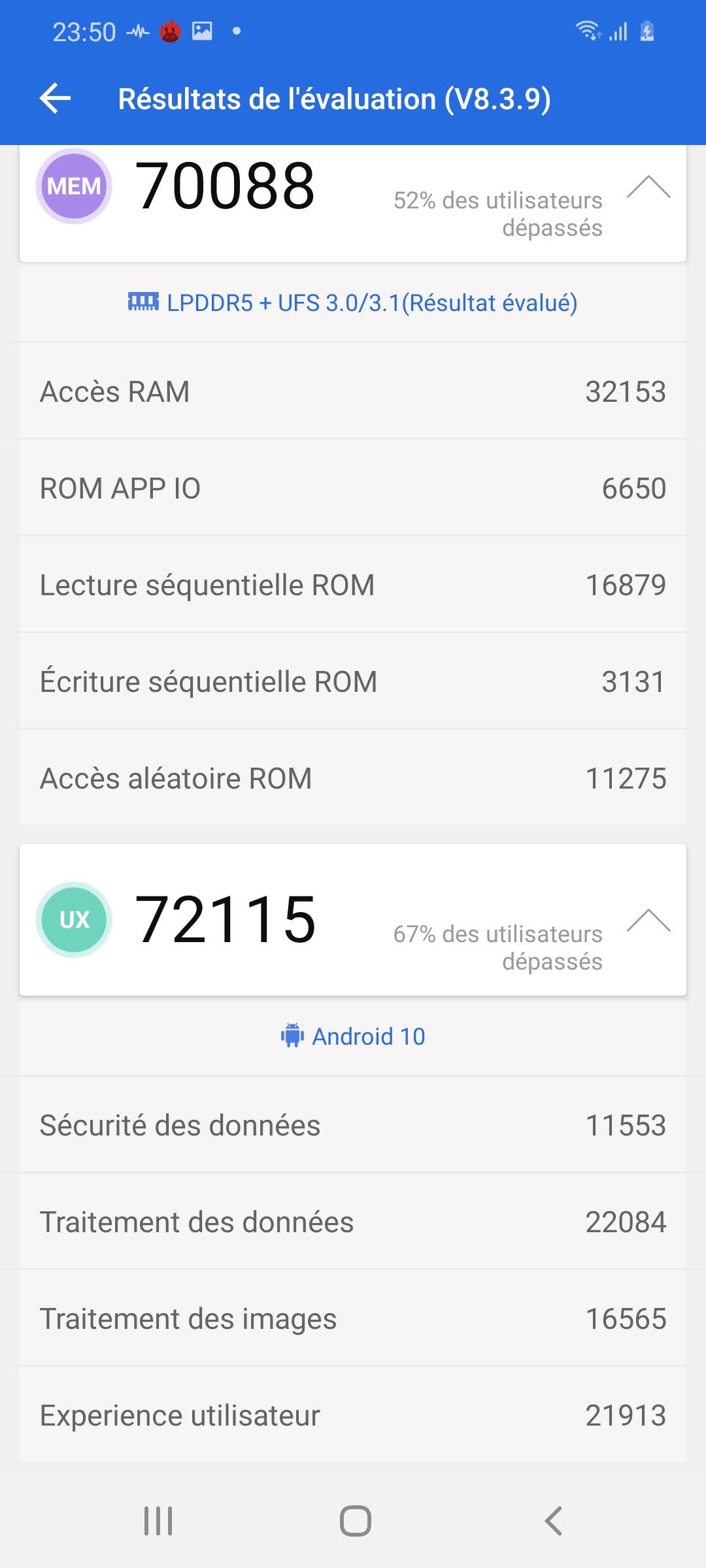Viewport: 706px width, 1568px height.
Task: Collapse the UX score section
Action: coord(648,921)
